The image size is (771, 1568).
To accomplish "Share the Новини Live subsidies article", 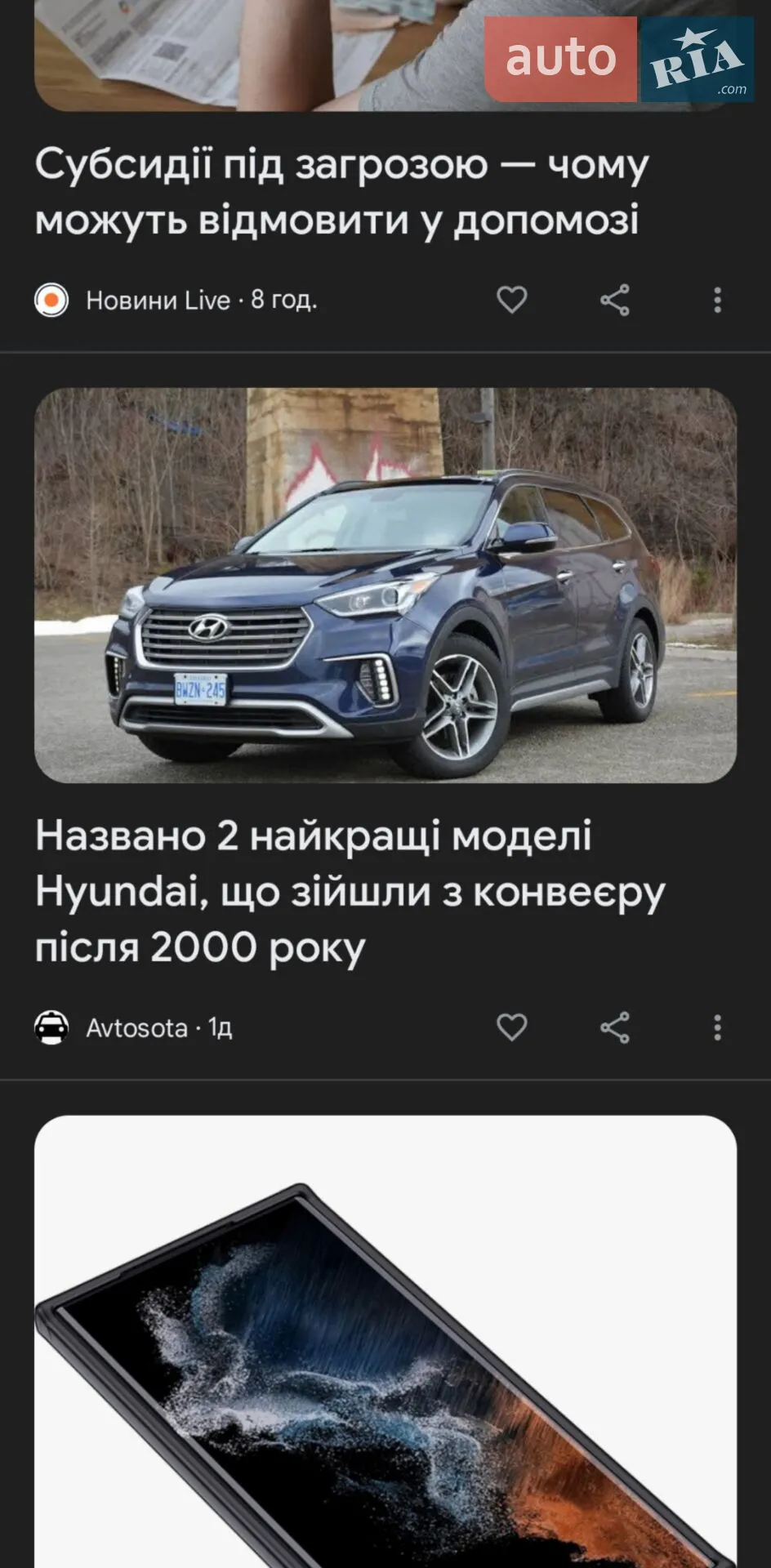I will [x=615, y=300].
